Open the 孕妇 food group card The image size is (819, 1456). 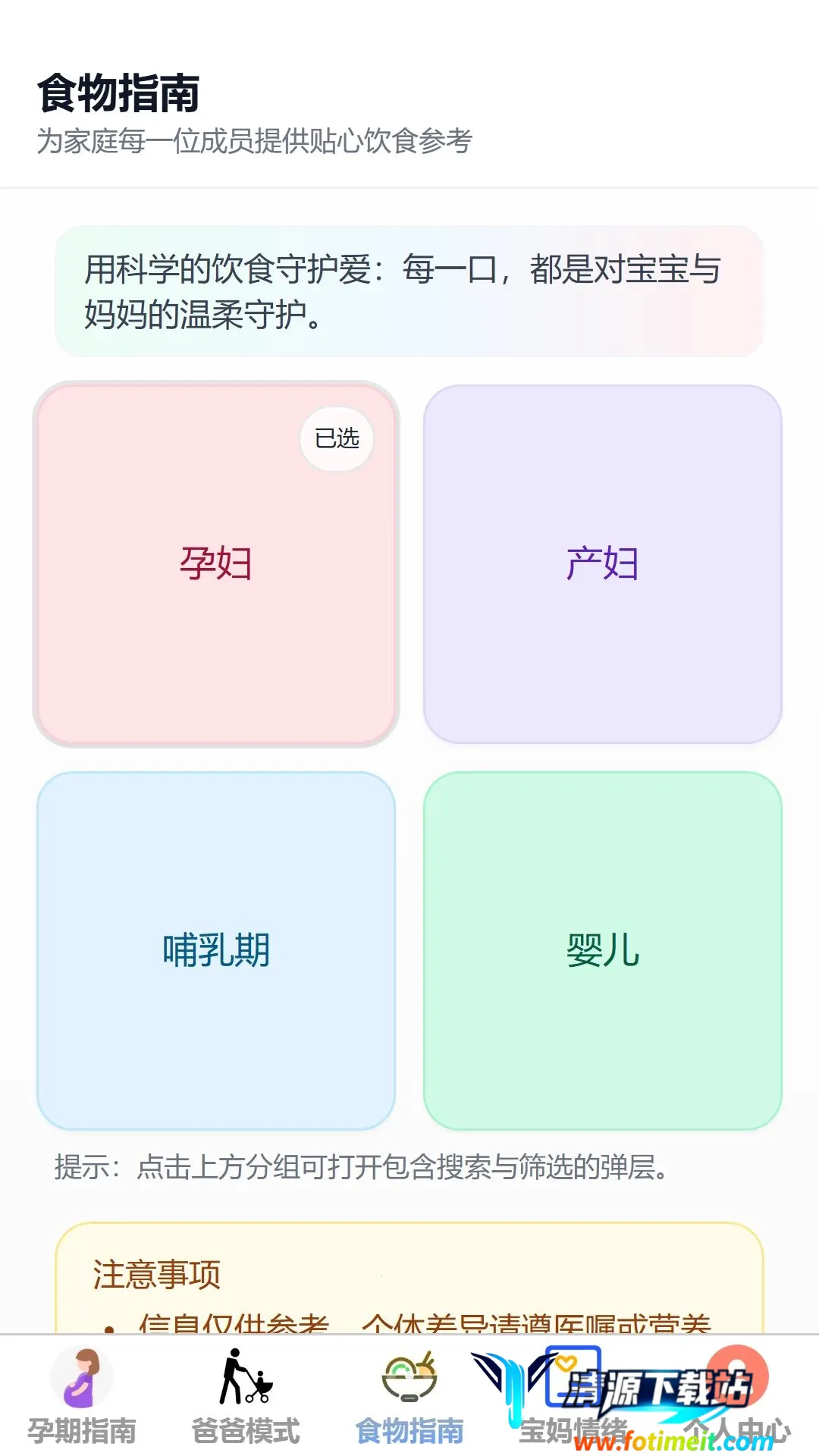tap(216, 564)
